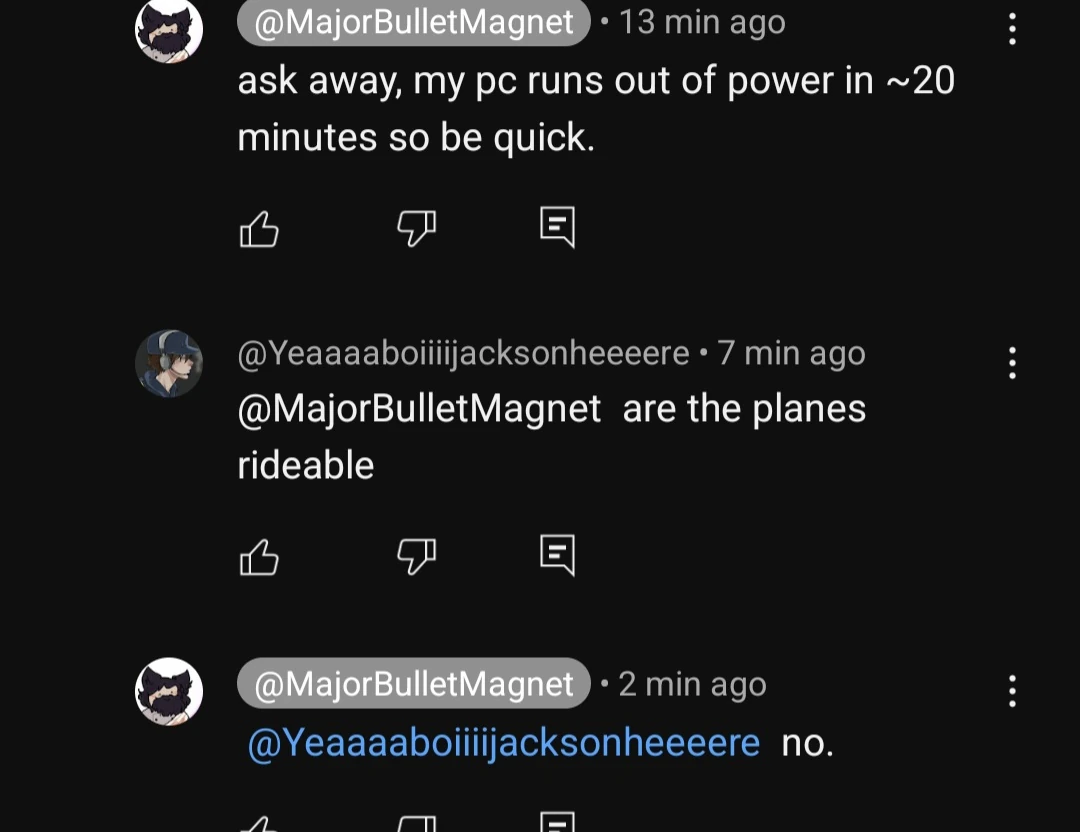Open the blue @Yeaaaaboiiiijacksonheeeere mention link
This screenshot has width=1080, height=832.
[503, 743]
